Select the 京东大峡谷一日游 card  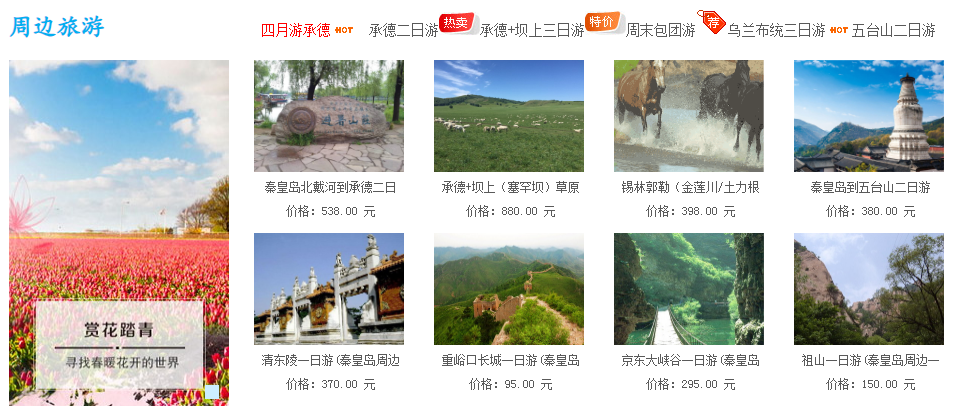[689, 289]
